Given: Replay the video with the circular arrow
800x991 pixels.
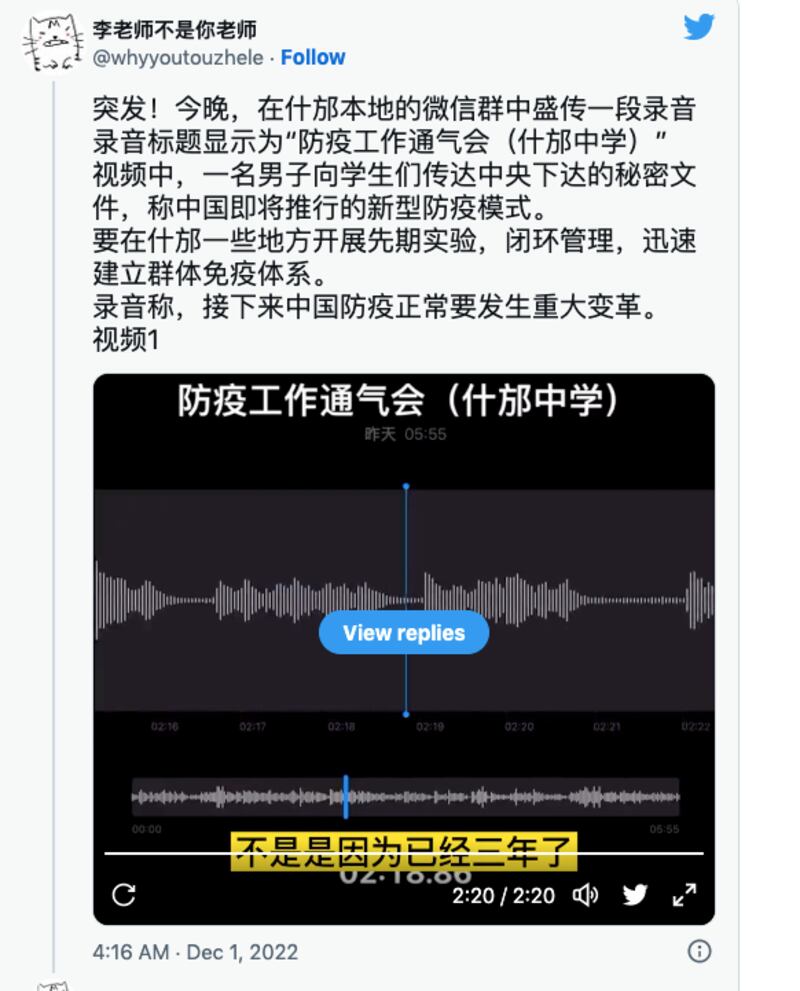Looking at the screenshot, I should point(124,894).
